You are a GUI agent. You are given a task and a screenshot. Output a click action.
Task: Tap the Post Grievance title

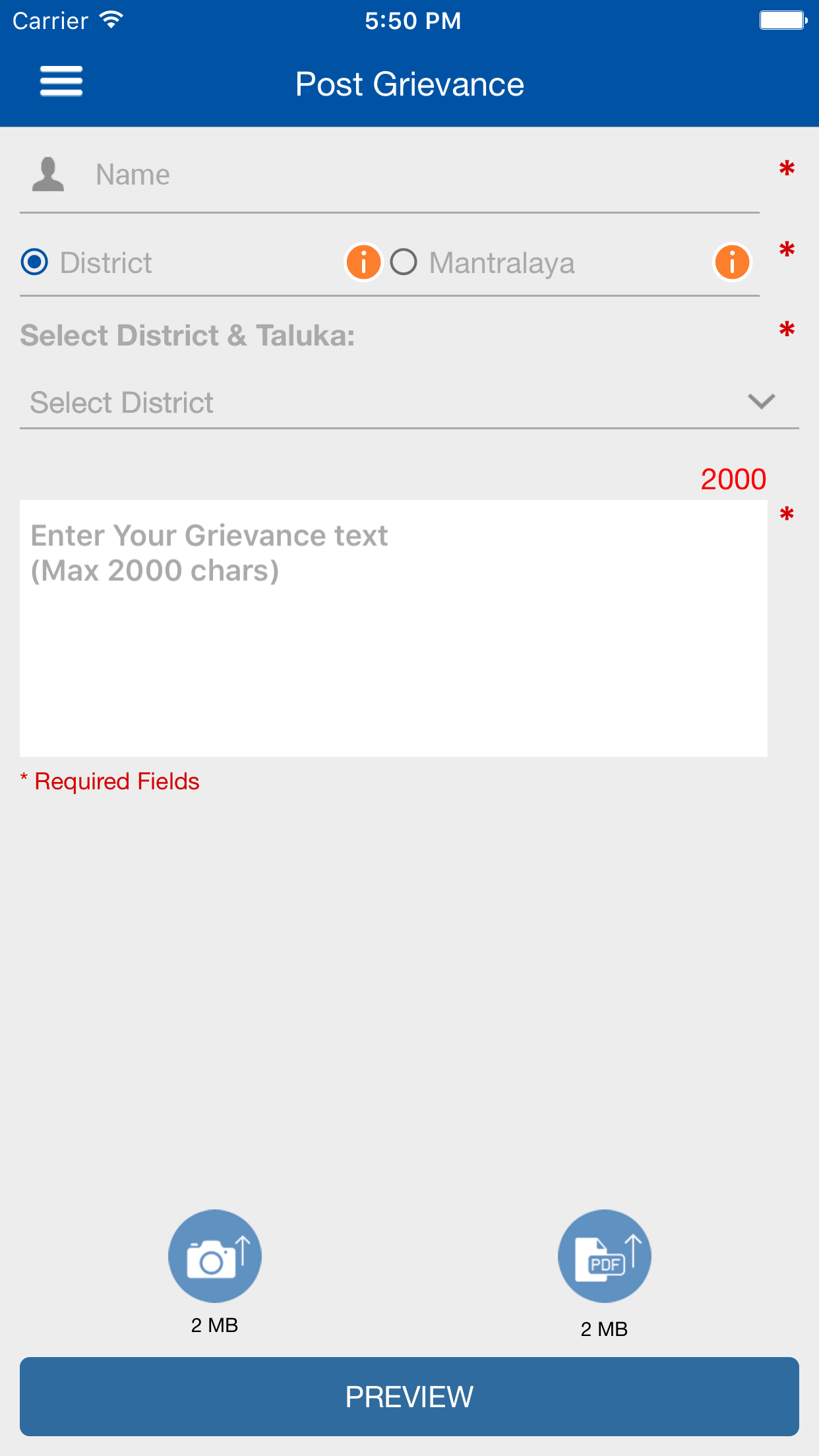tap(409, 83)
